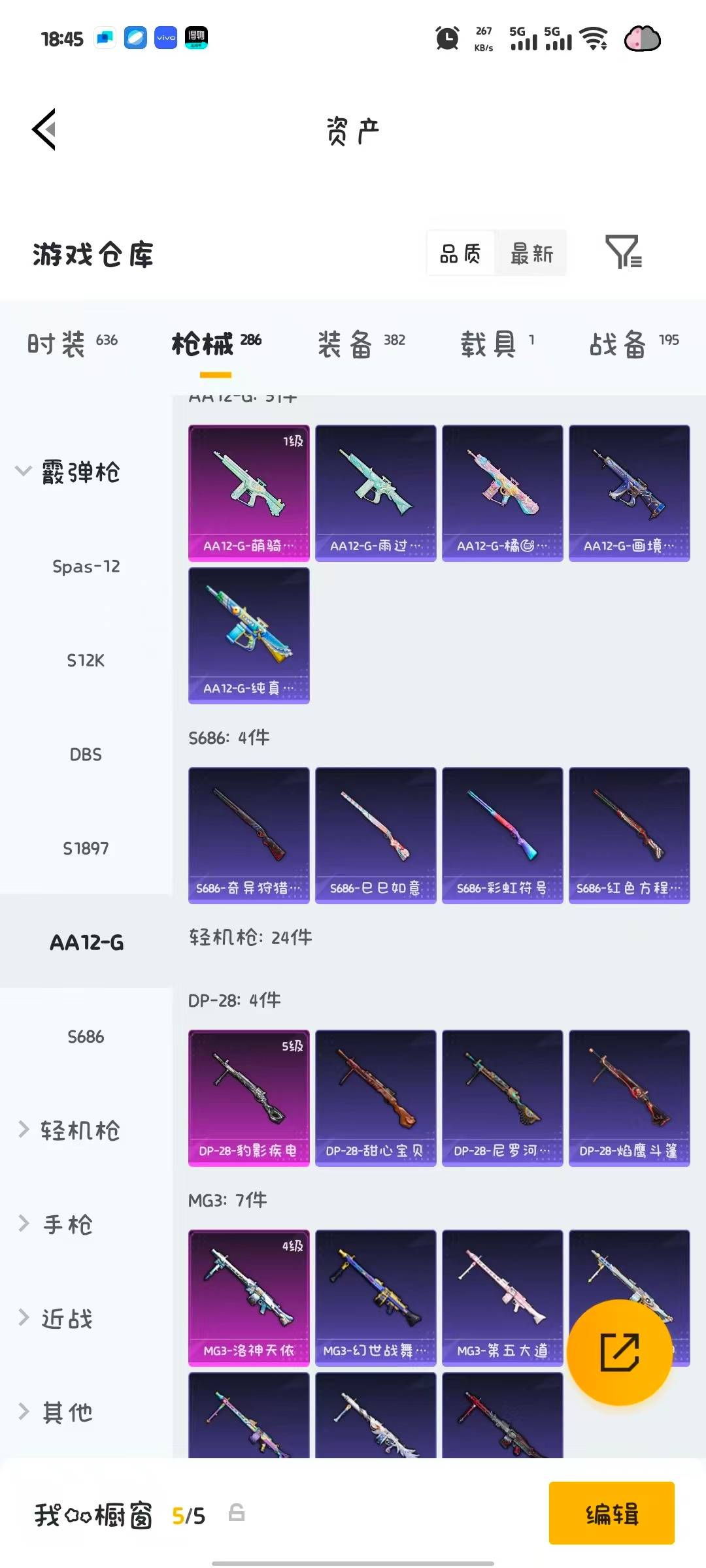
Task: Switch to the 装备 tab
Action: pyautogui.click(x=361, y=343)
